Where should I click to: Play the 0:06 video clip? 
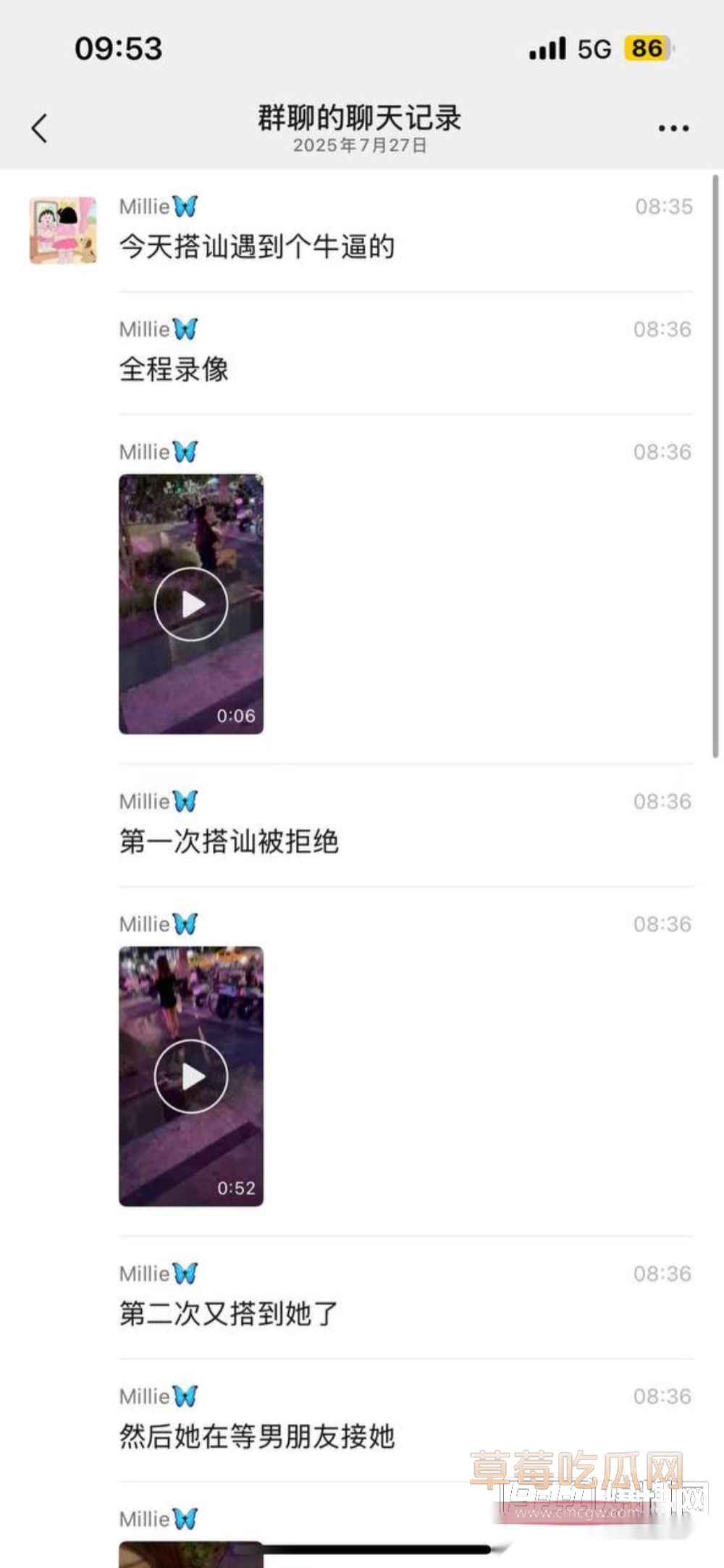[191, 604]
